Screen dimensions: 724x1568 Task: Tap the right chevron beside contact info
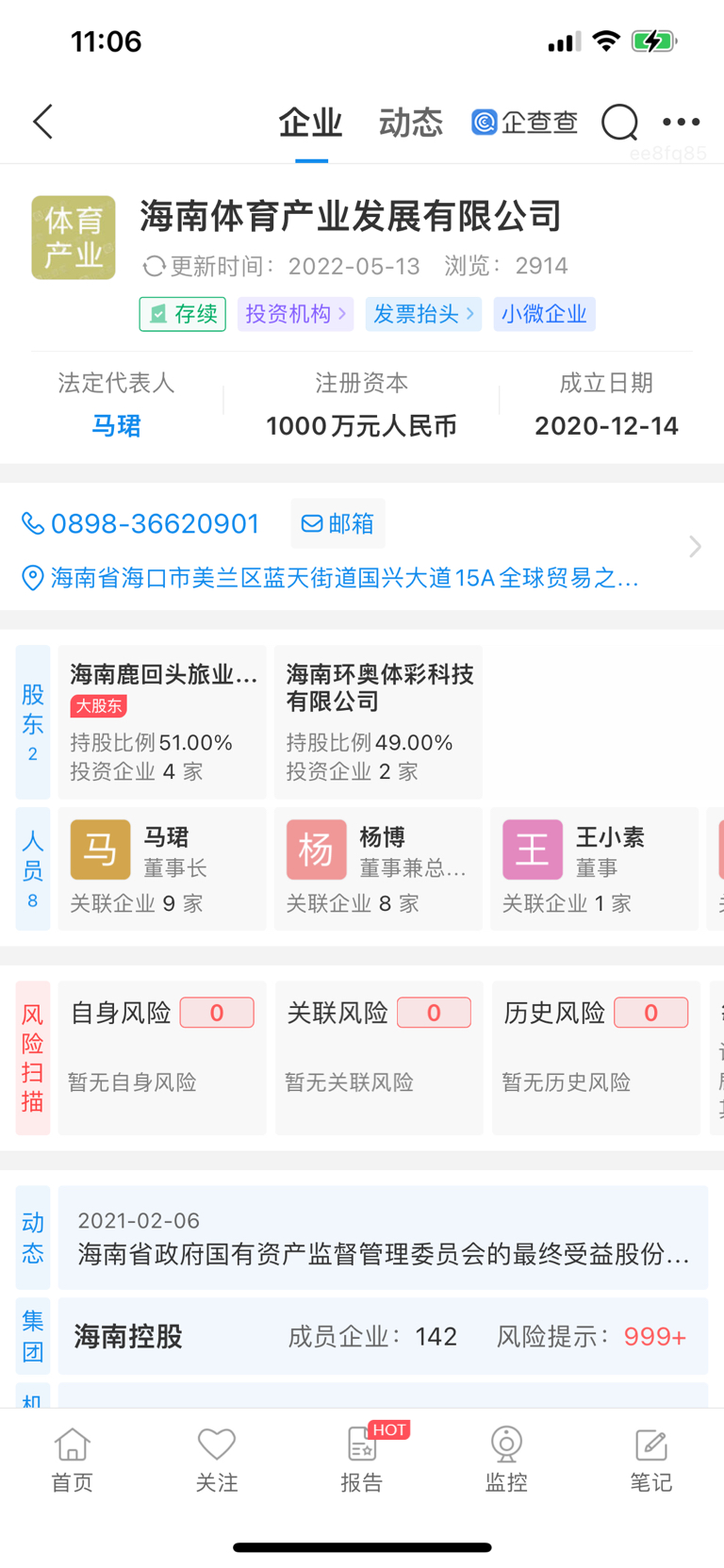[695, 547]
